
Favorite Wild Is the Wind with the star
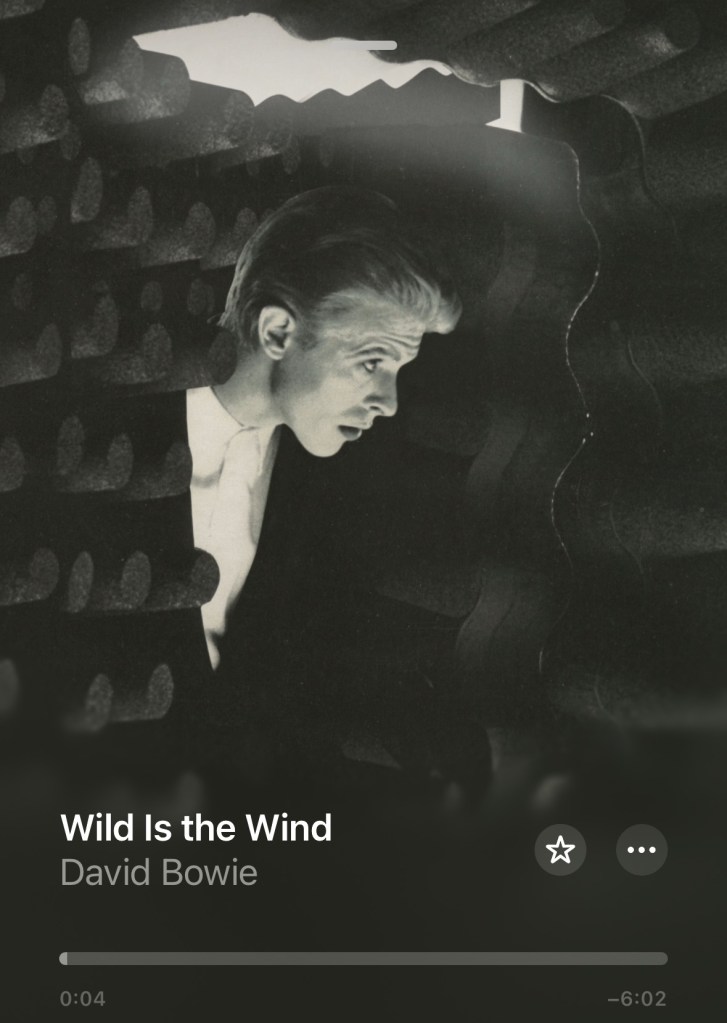560,850
